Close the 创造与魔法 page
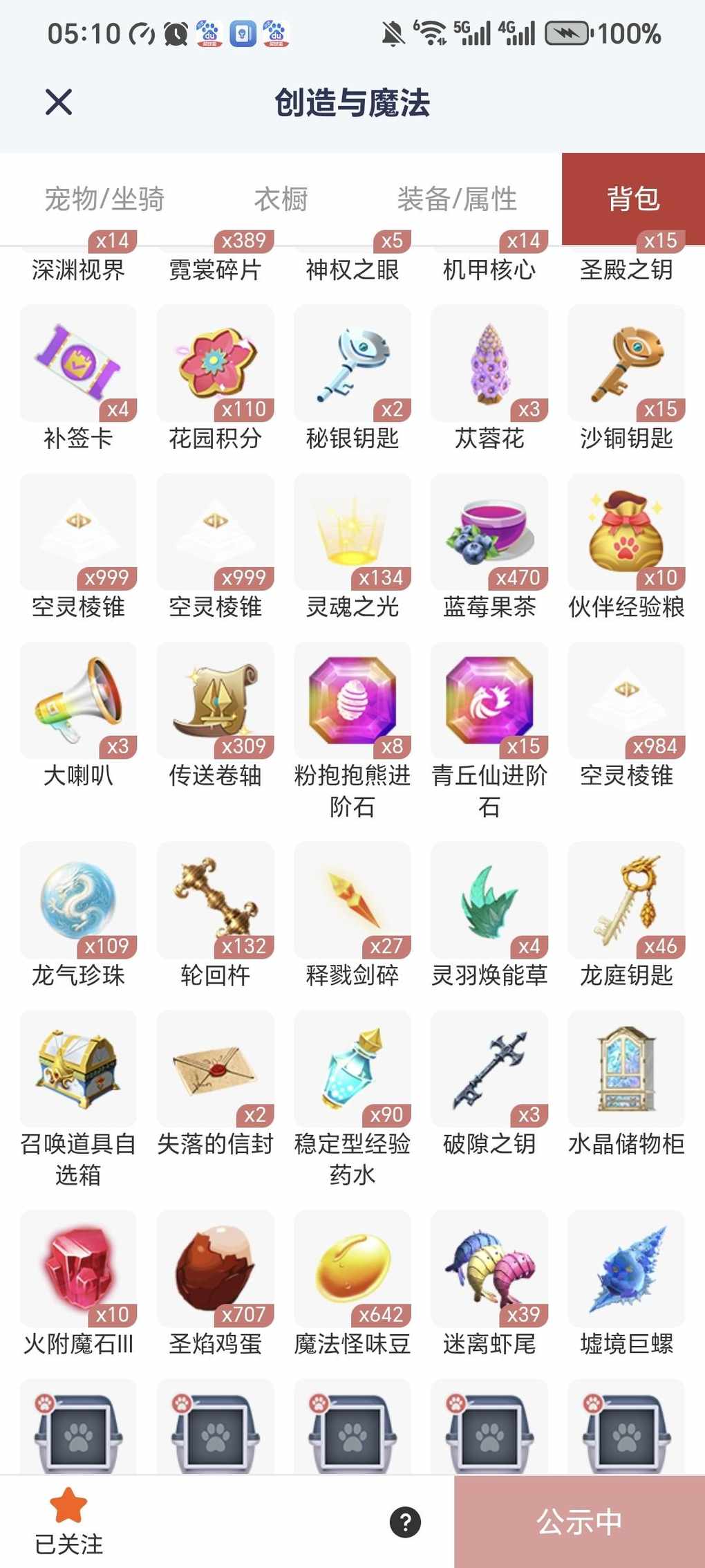 59,102
